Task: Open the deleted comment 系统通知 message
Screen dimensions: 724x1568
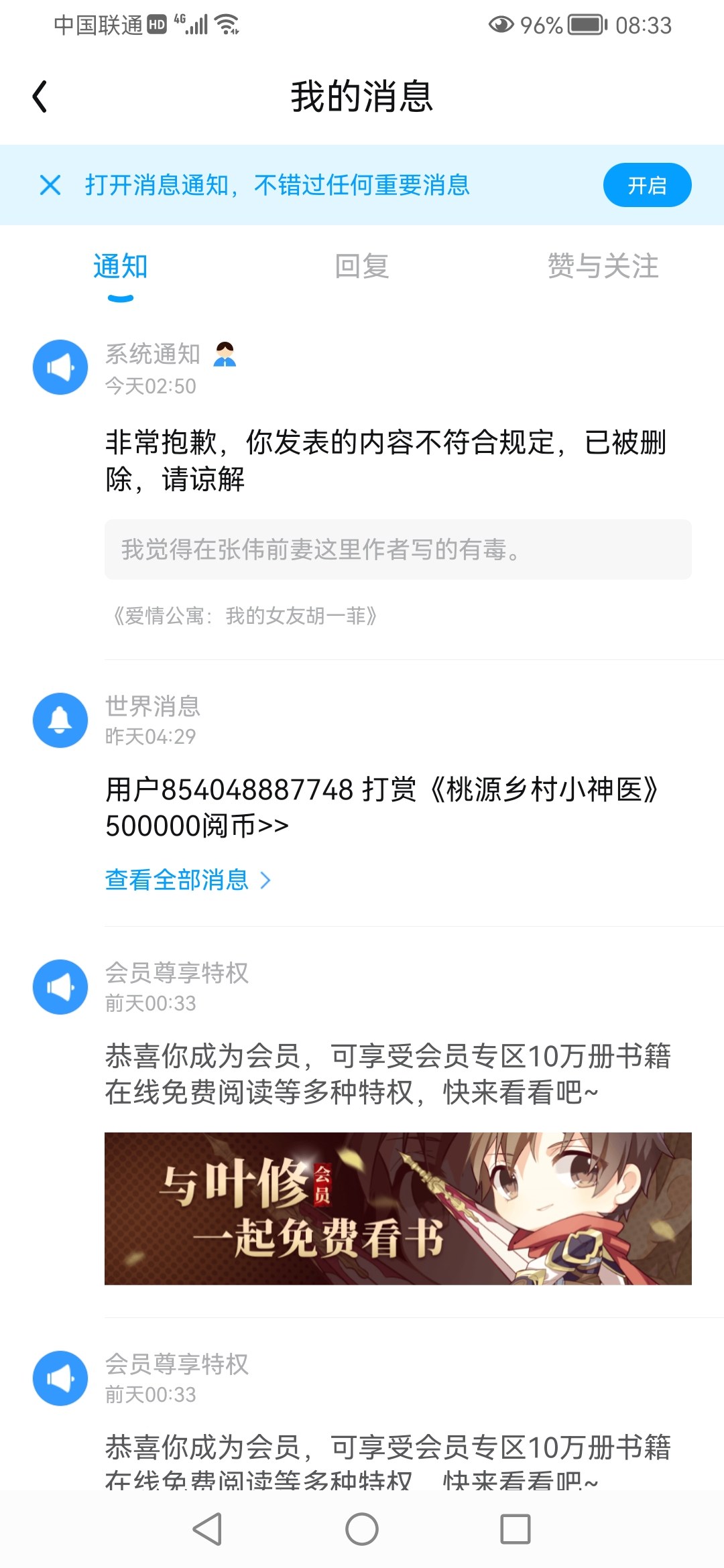Action: 385,460
